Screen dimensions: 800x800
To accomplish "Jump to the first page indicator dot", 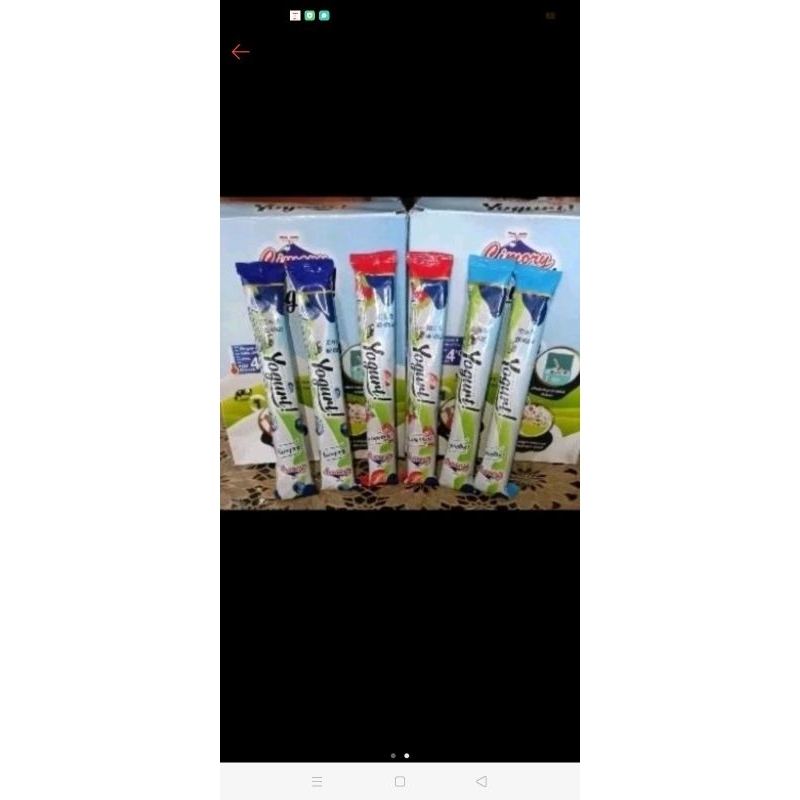I will tap(393, 756).
